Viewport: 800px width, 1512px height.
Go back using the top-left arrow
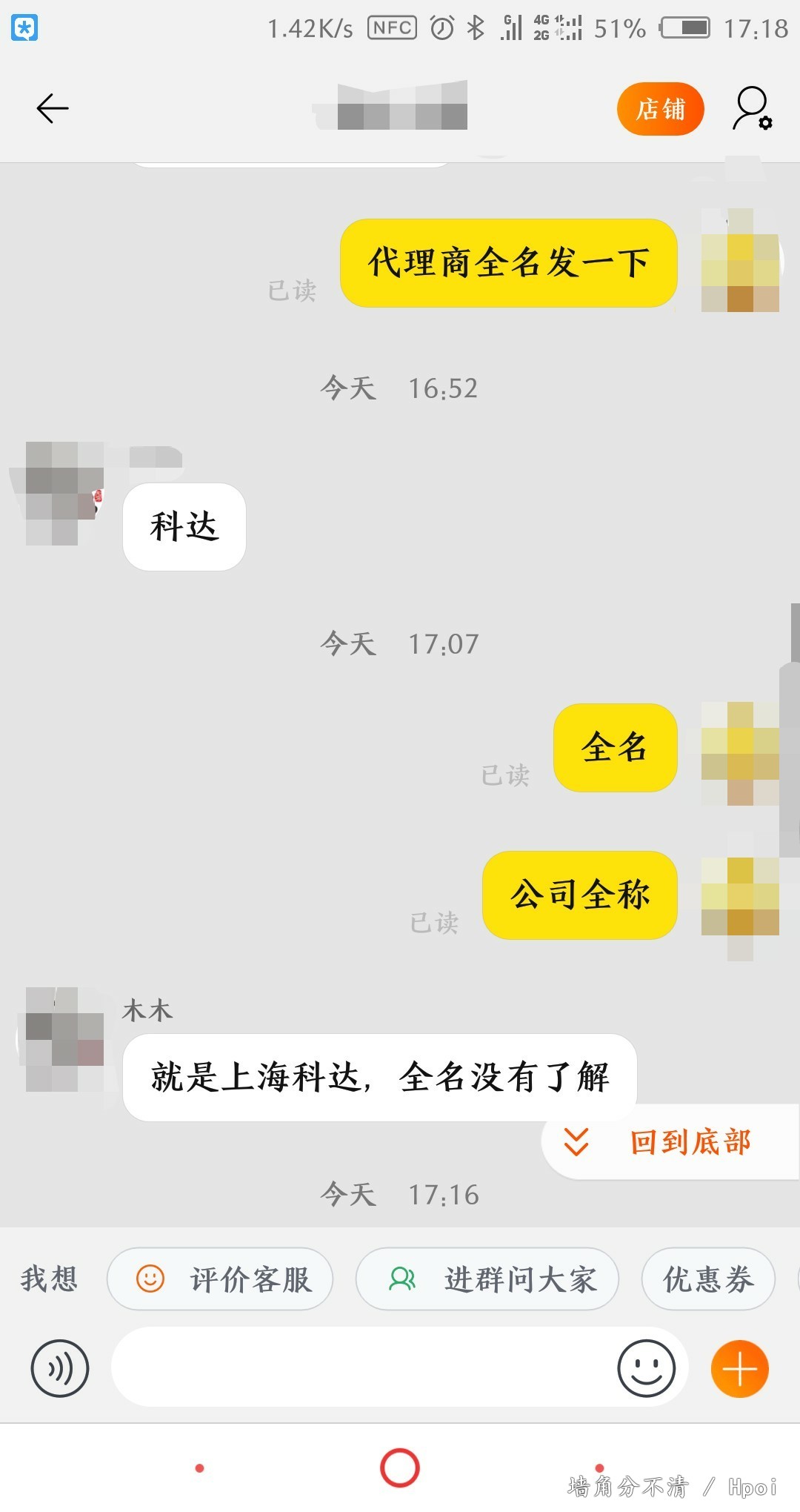(x=53, y=109)
